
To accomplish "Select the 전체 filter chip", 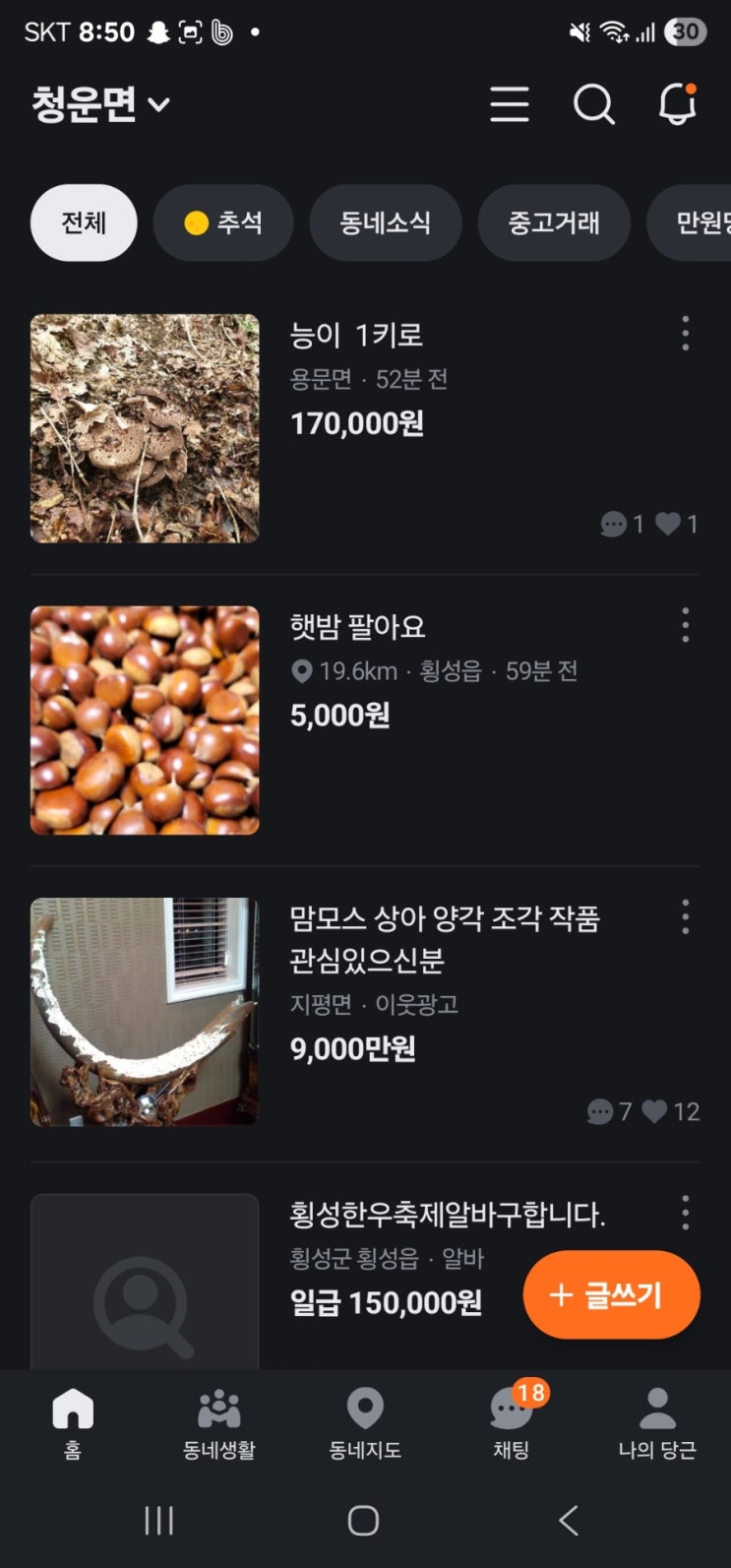I will 84,222.
